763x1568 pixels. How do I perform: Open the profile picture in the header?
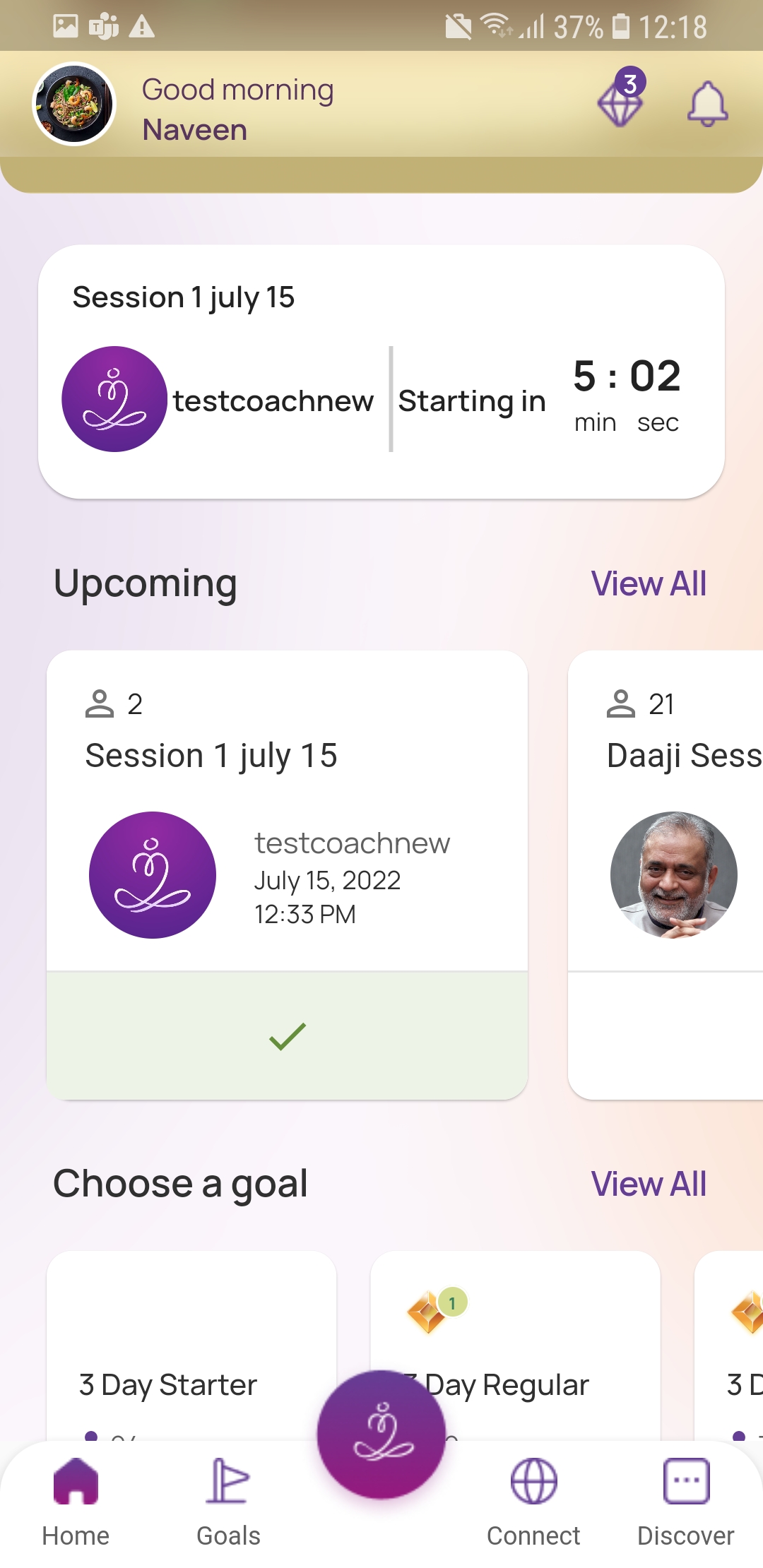tap(74, 104)
